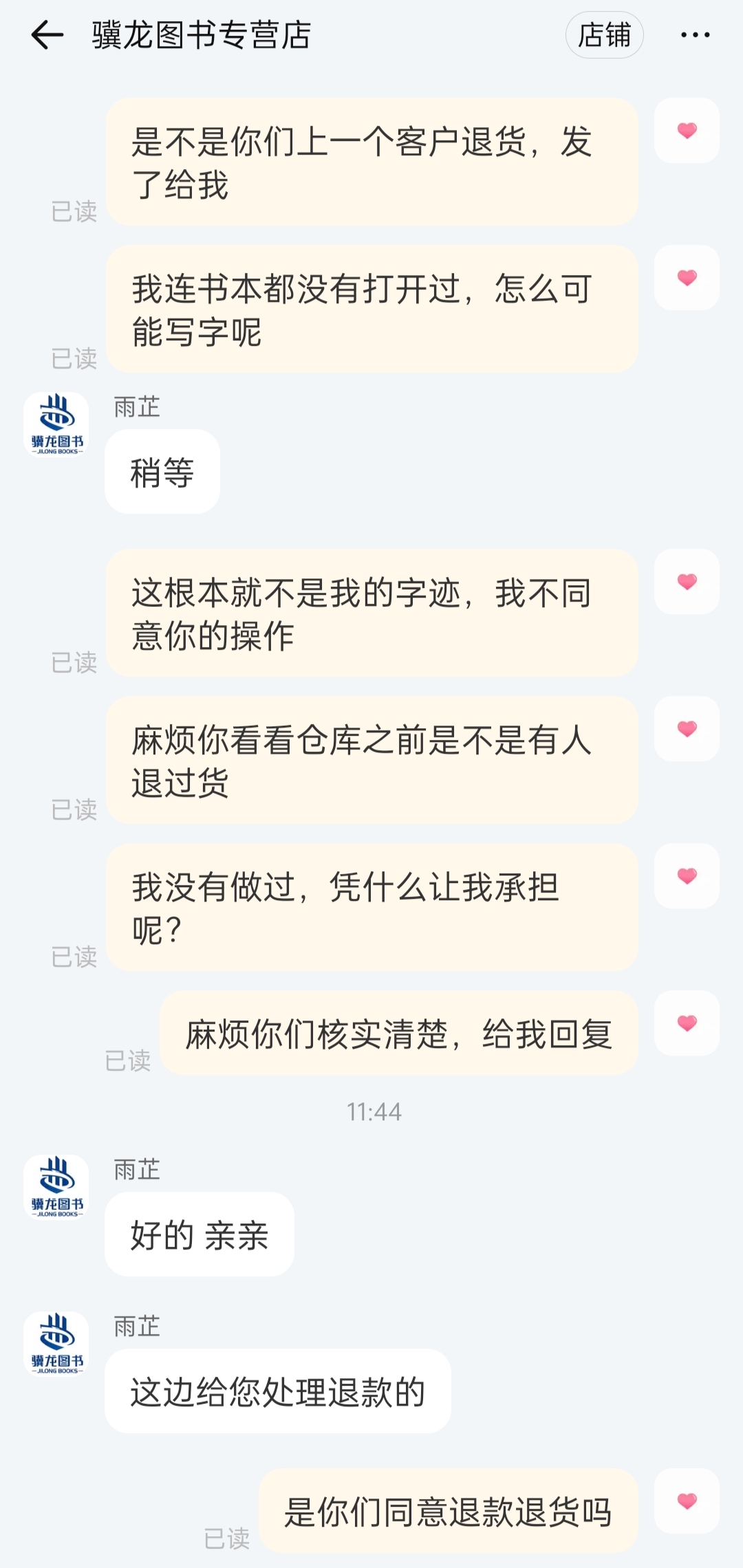The height and width of the screenshot is (1568, 743).
Task: Open 雨芷's avatar next to "稍等"
Action: (56, 425)
